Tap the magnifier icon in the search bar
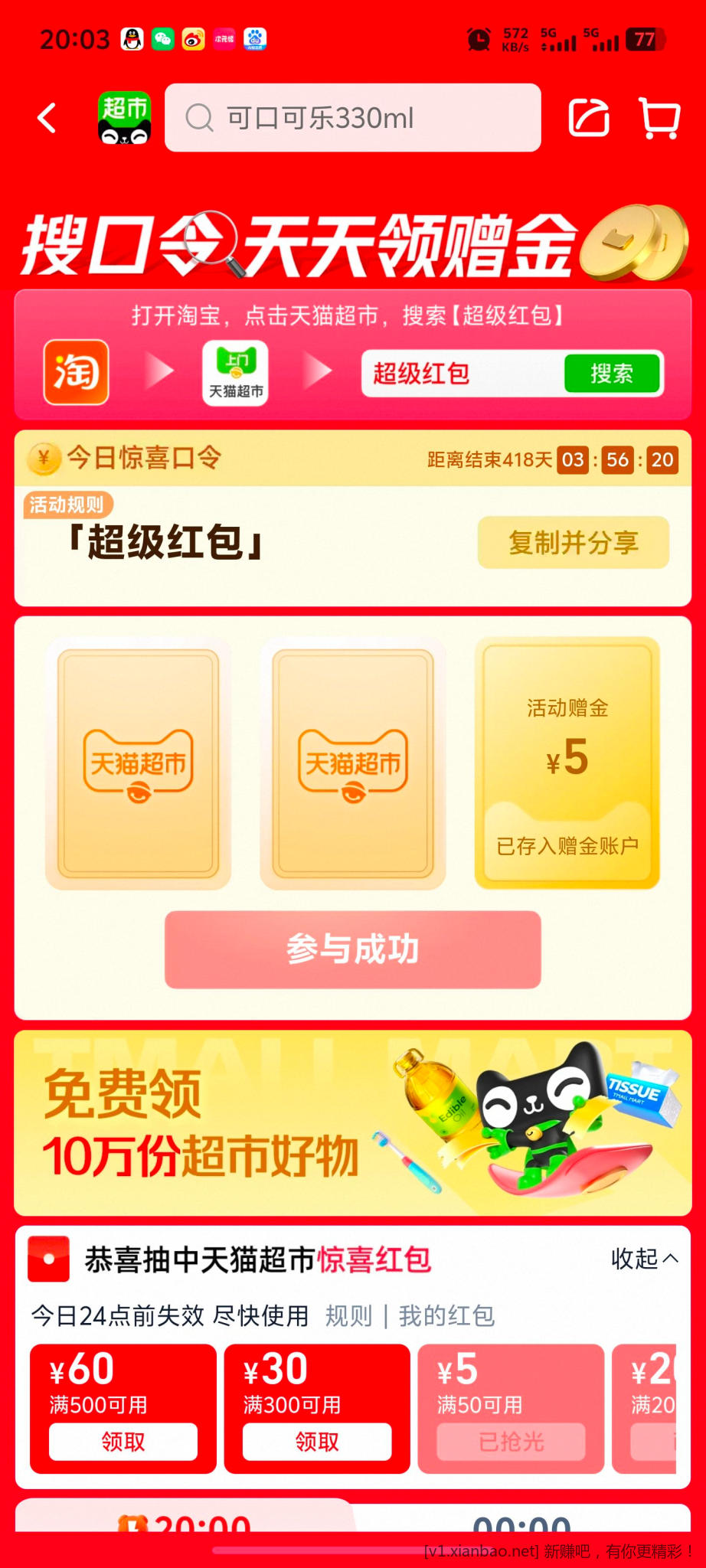706x1568 pixels. click(198, 119)
